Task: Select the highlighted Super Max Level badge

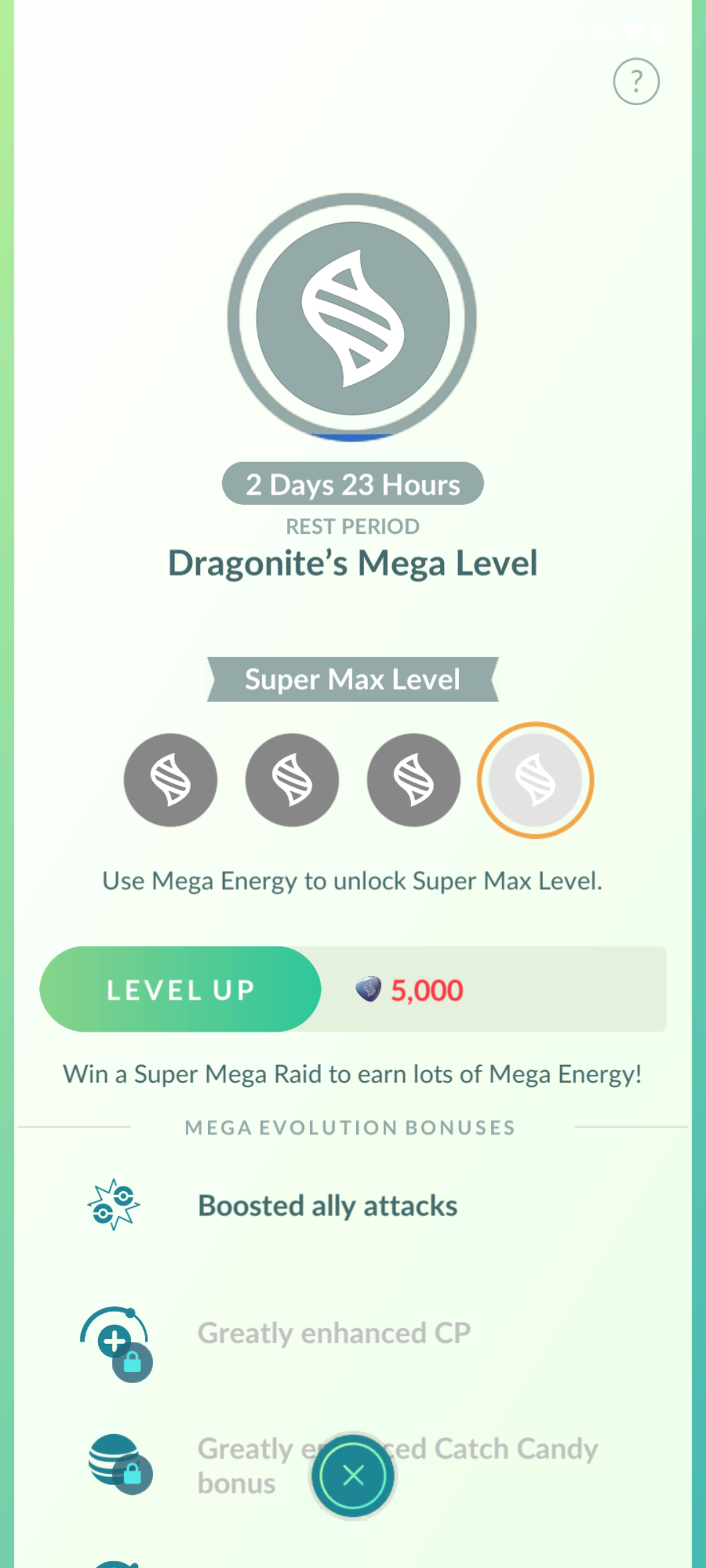Action: click(x=535, y=780)
